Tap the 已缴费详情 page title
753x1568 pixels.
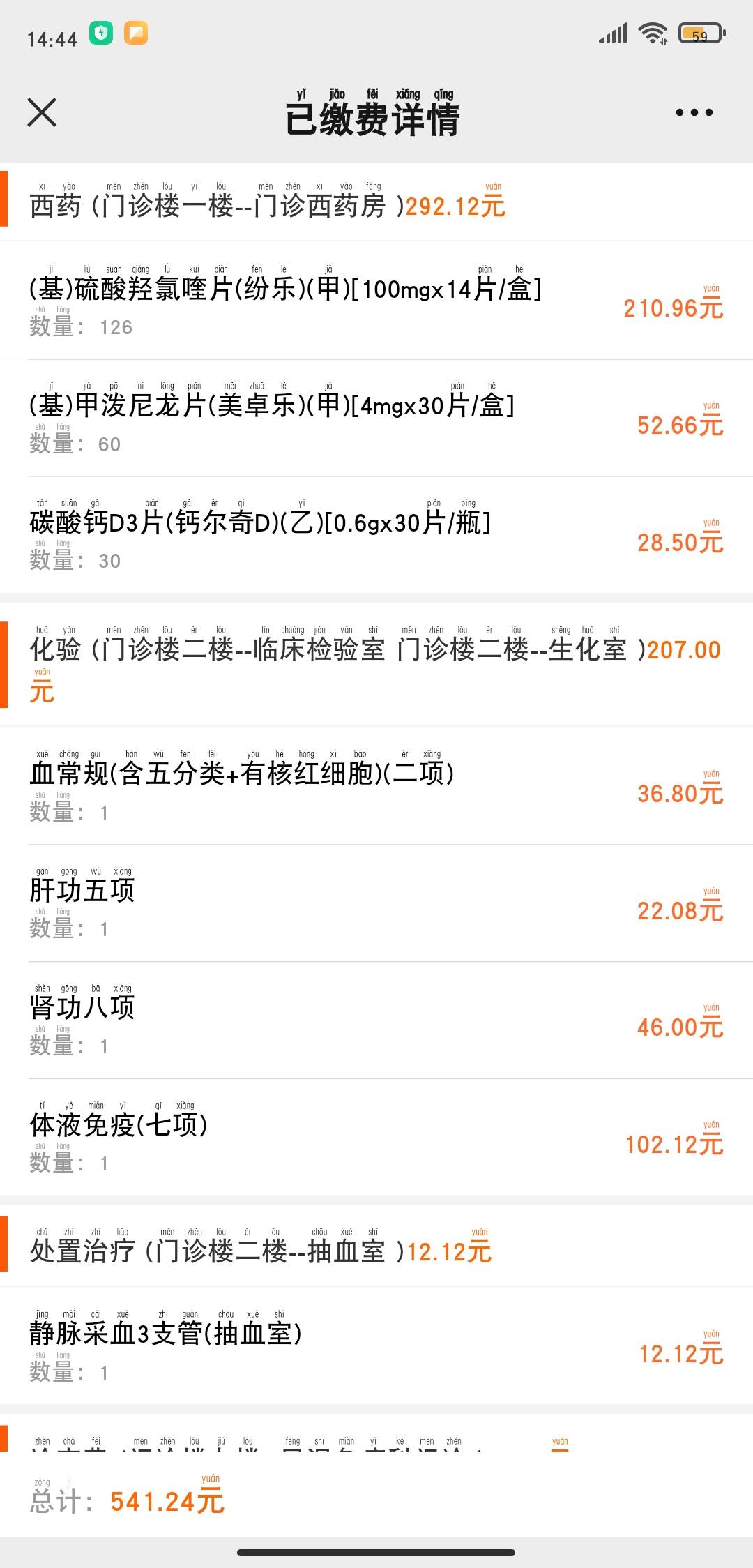(x=376, y=117)
